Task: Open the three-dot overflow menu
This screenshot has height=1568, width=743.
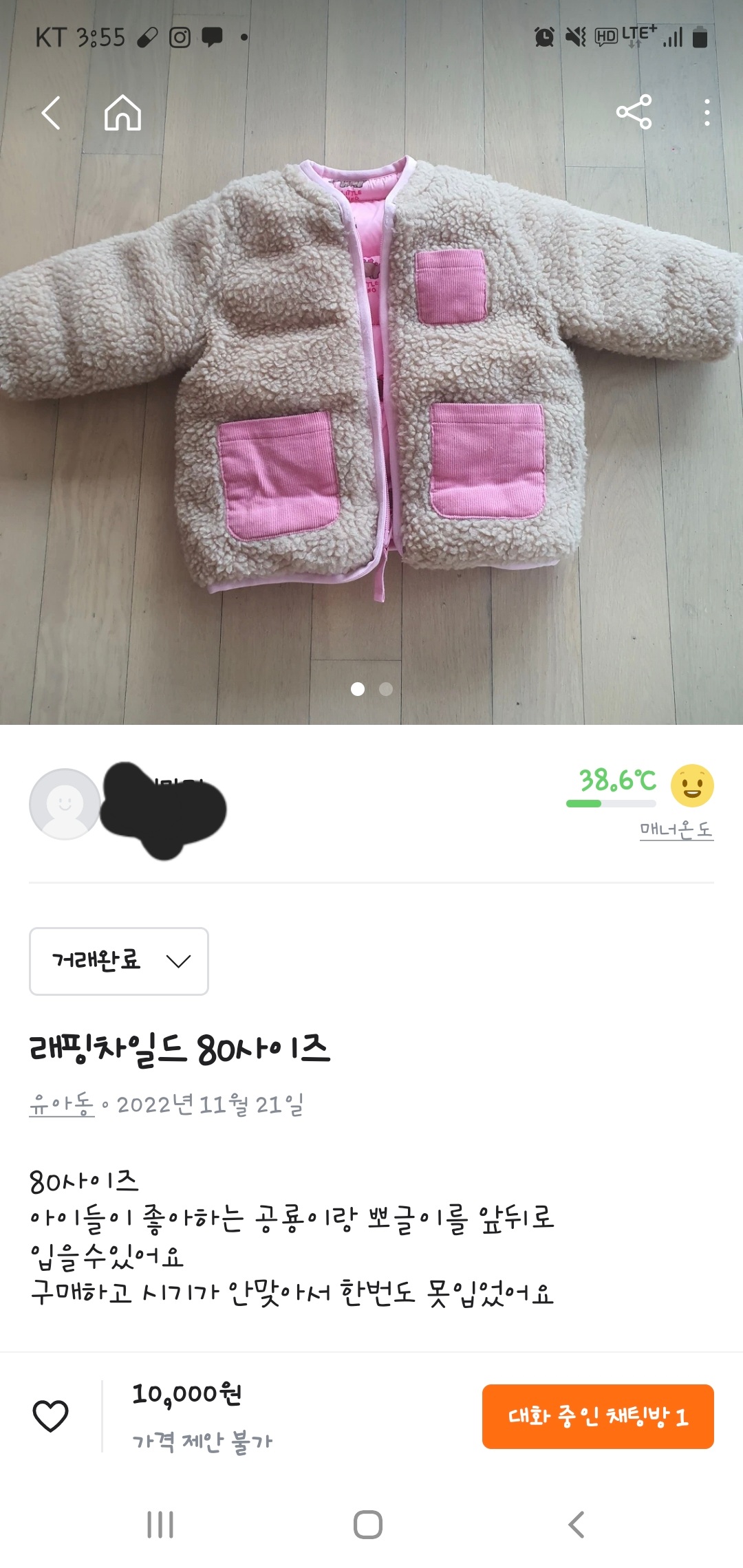Action: coord(707,112)
